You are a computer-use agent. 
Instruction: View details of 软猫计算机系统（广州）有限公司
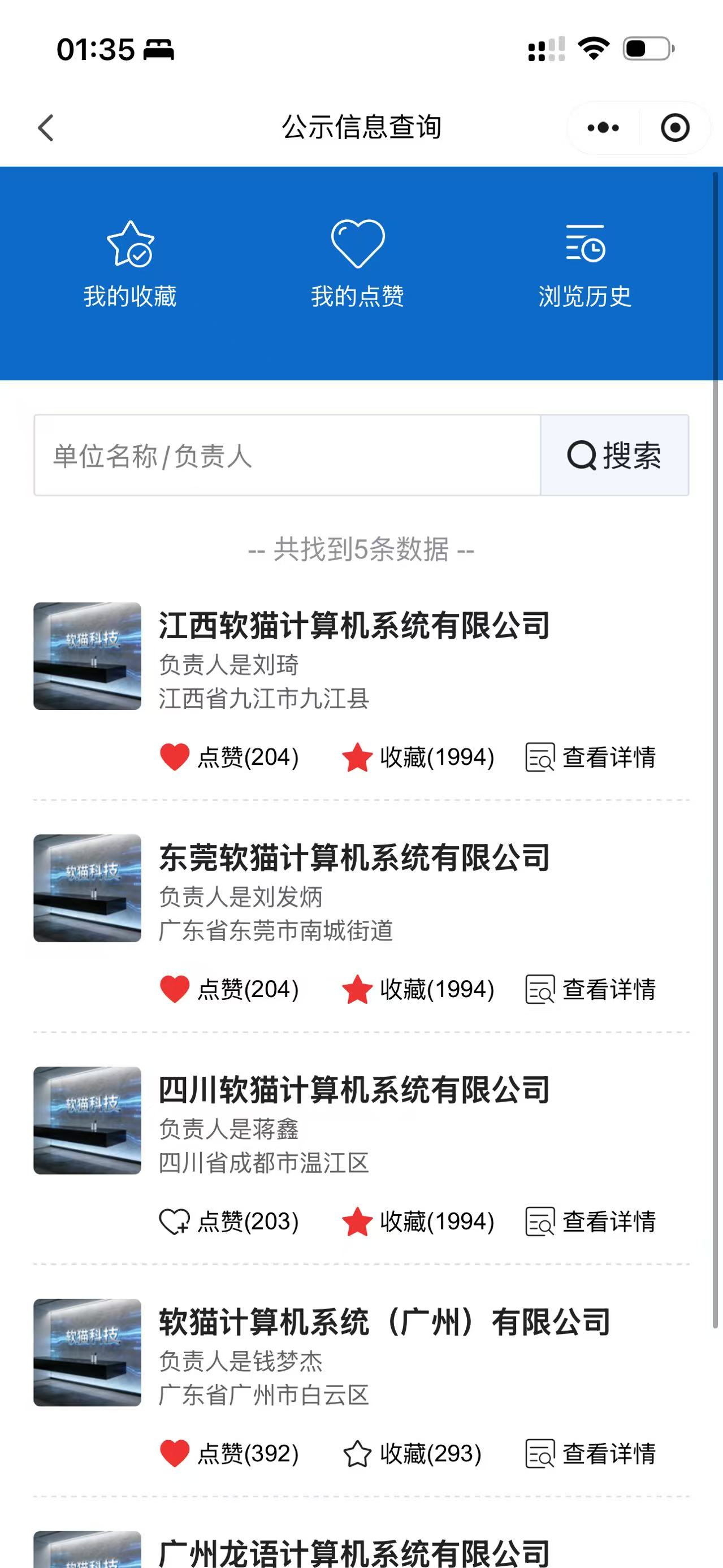591,1454
